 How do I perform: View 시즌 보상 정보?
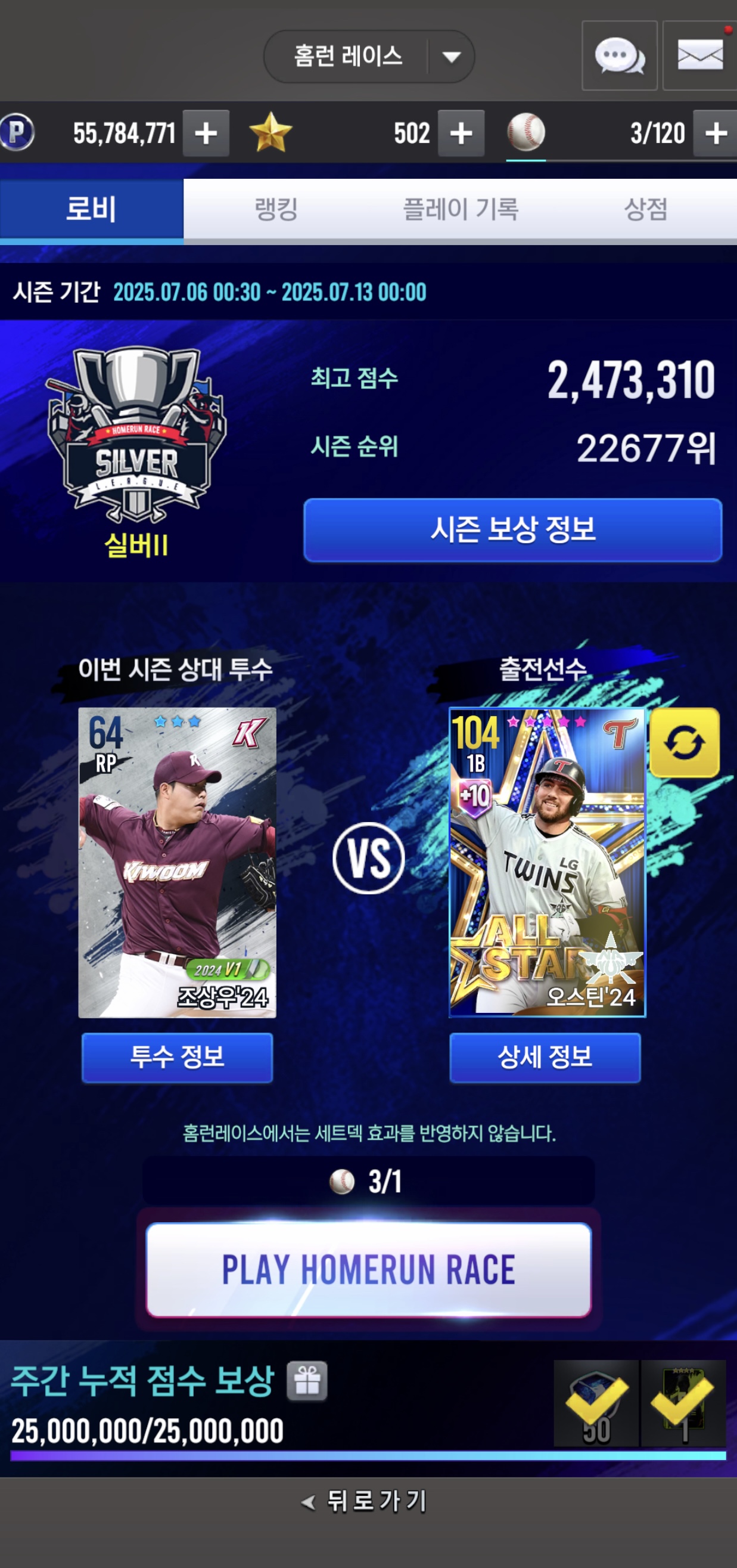click(512, 529)
